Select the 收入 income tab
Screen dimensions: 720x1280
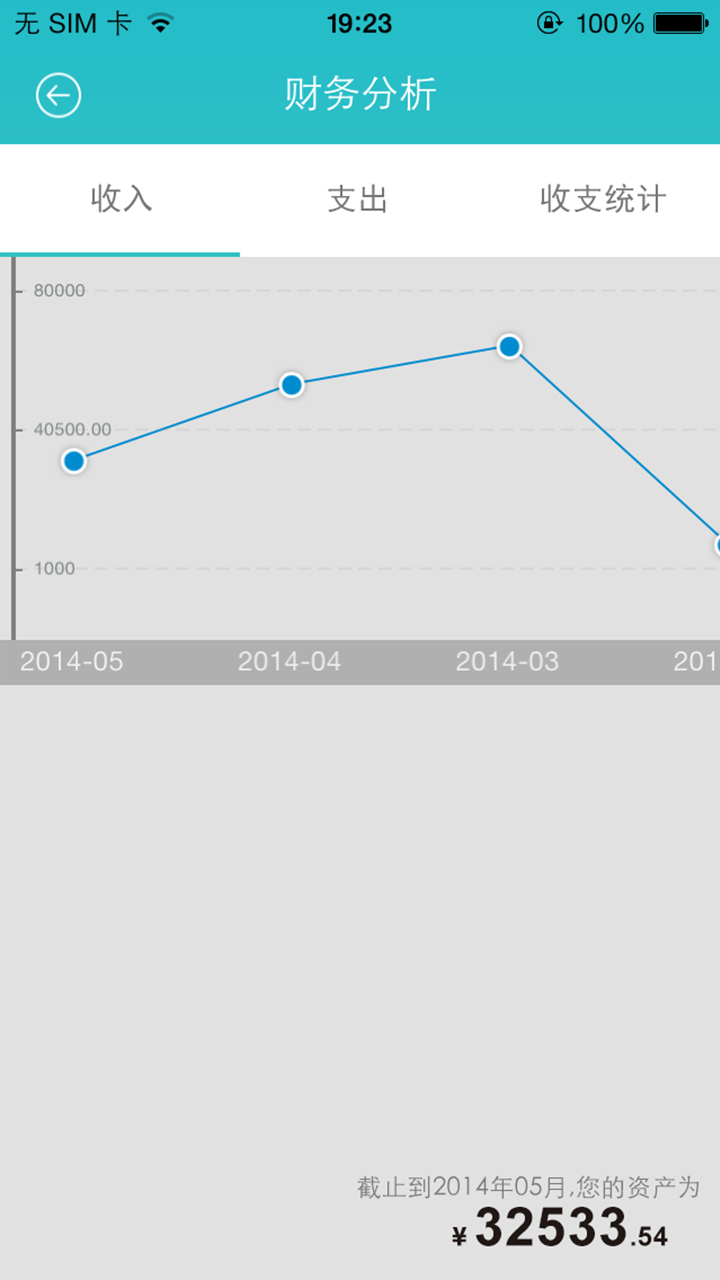tap(121, 199)
